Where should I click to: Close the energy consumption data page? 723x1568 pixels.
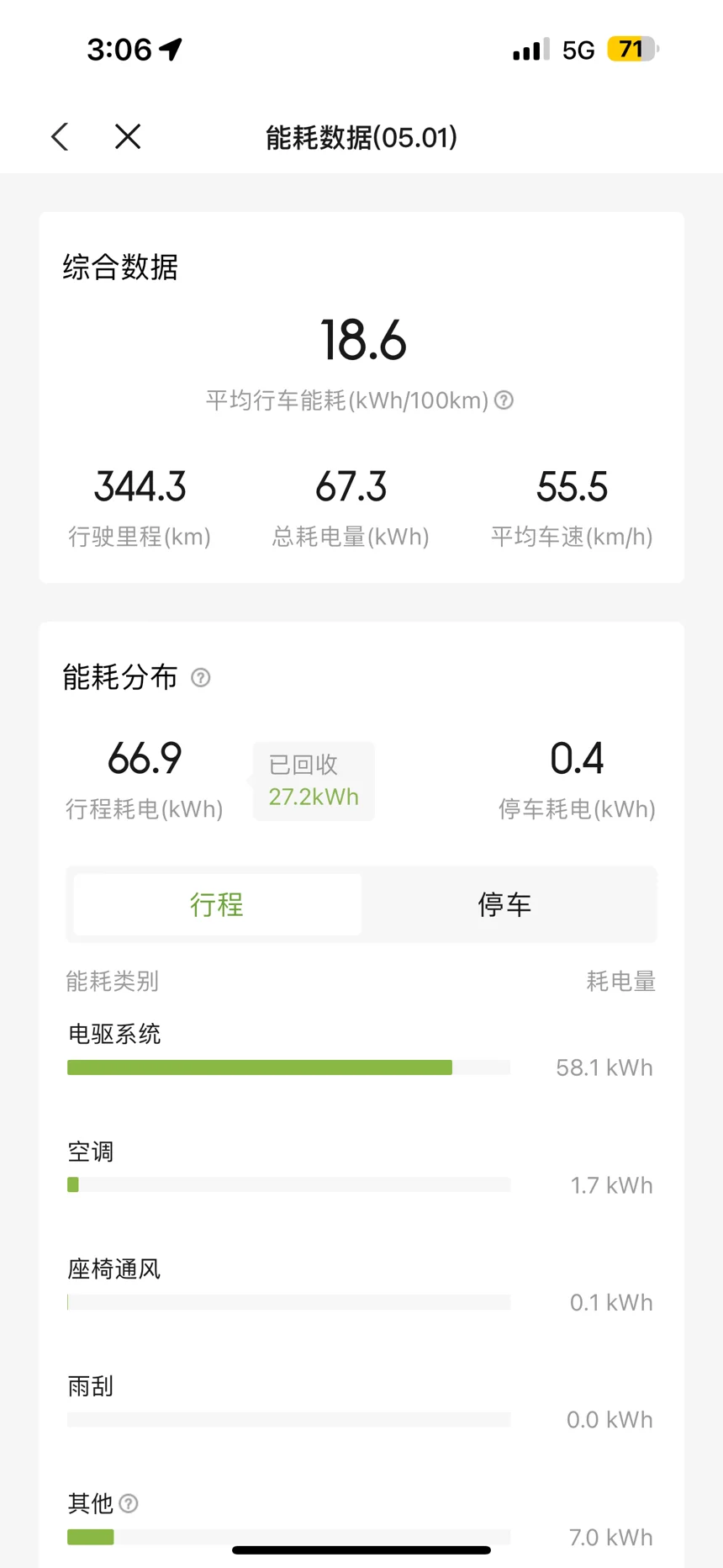pos(128,136)
